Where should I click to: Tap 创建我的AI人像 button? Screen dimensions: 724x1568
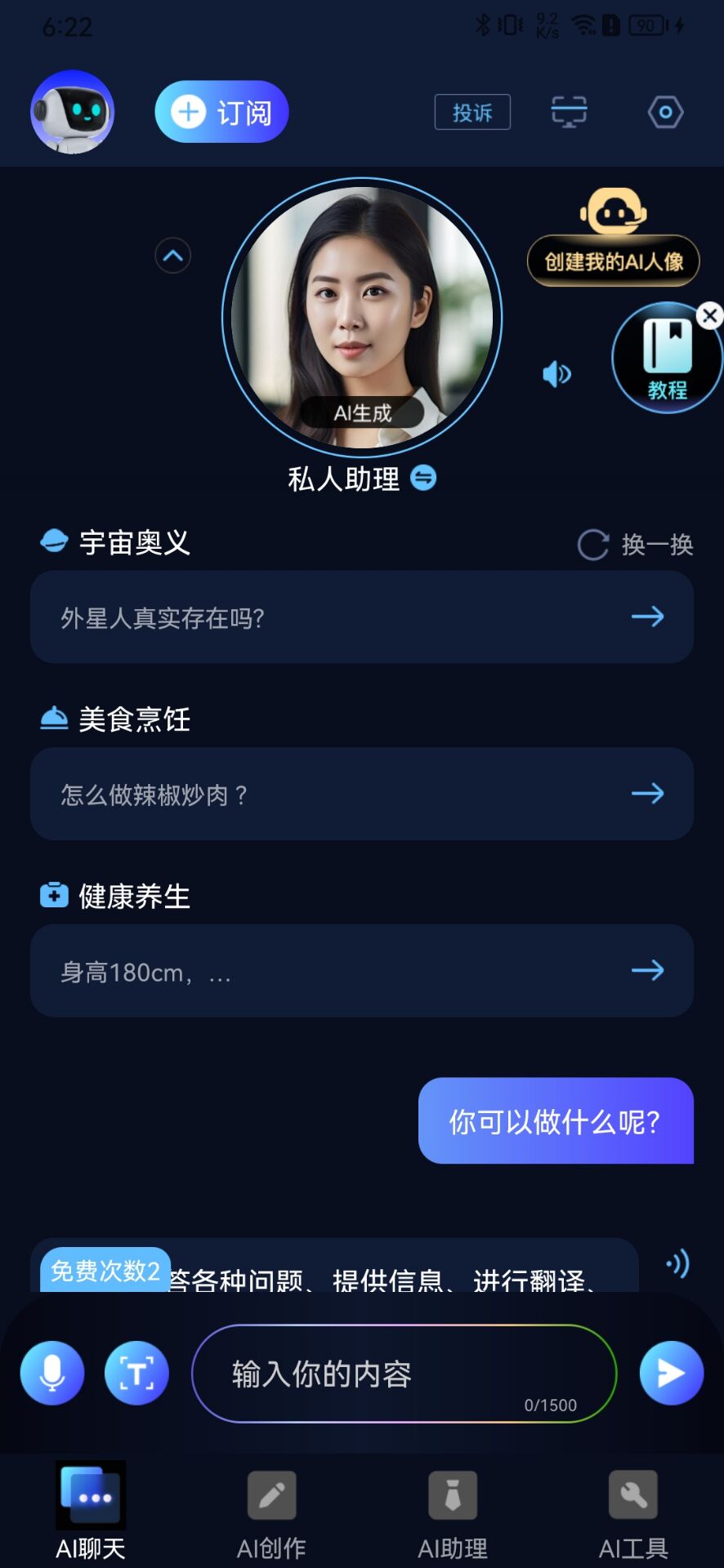613,261
